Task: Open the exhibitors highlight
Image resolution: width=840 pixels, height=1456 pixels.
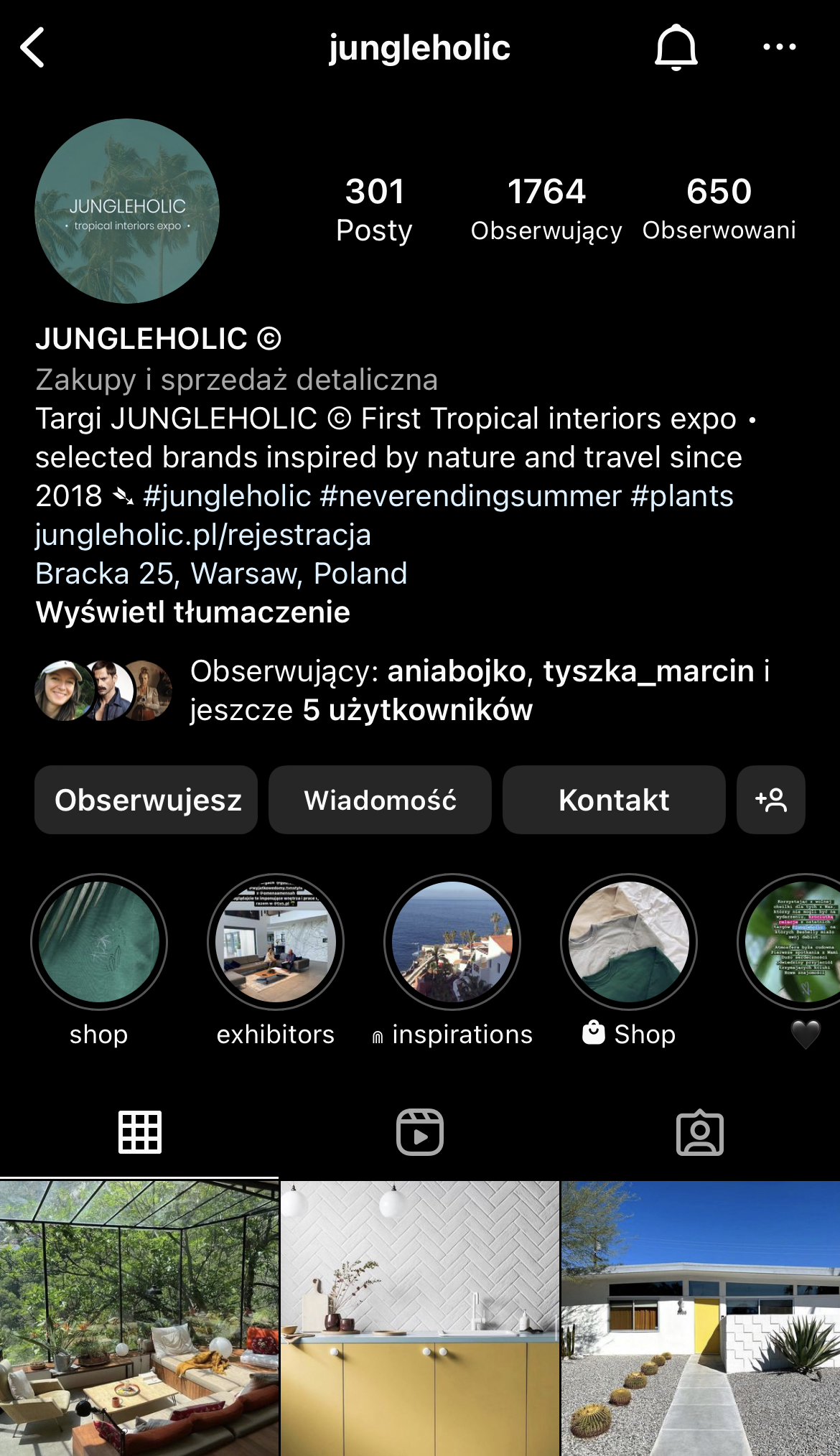Action: (276, 942)
